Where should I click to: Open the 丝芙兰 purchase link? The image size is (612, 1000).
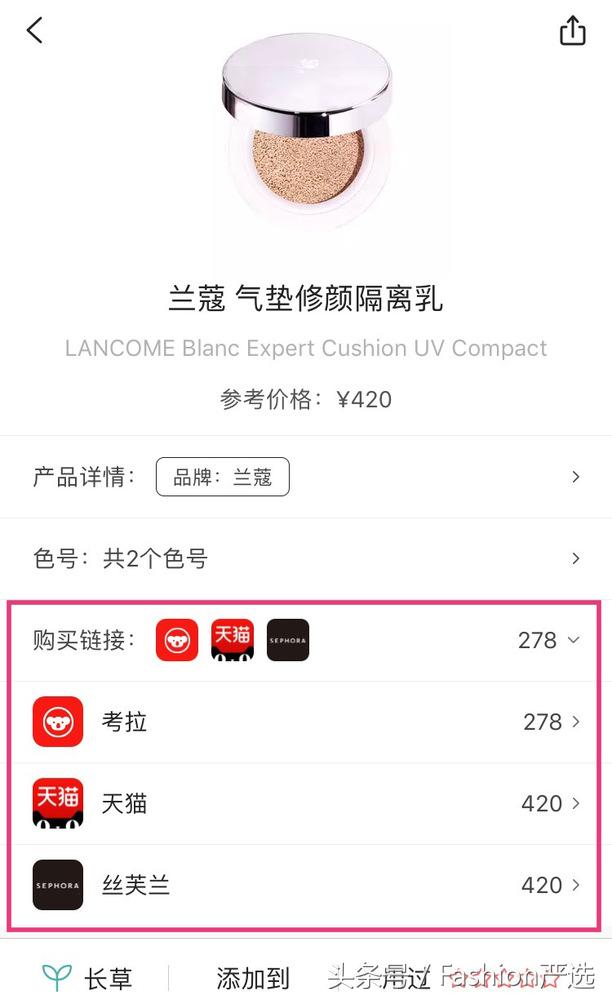306,885
